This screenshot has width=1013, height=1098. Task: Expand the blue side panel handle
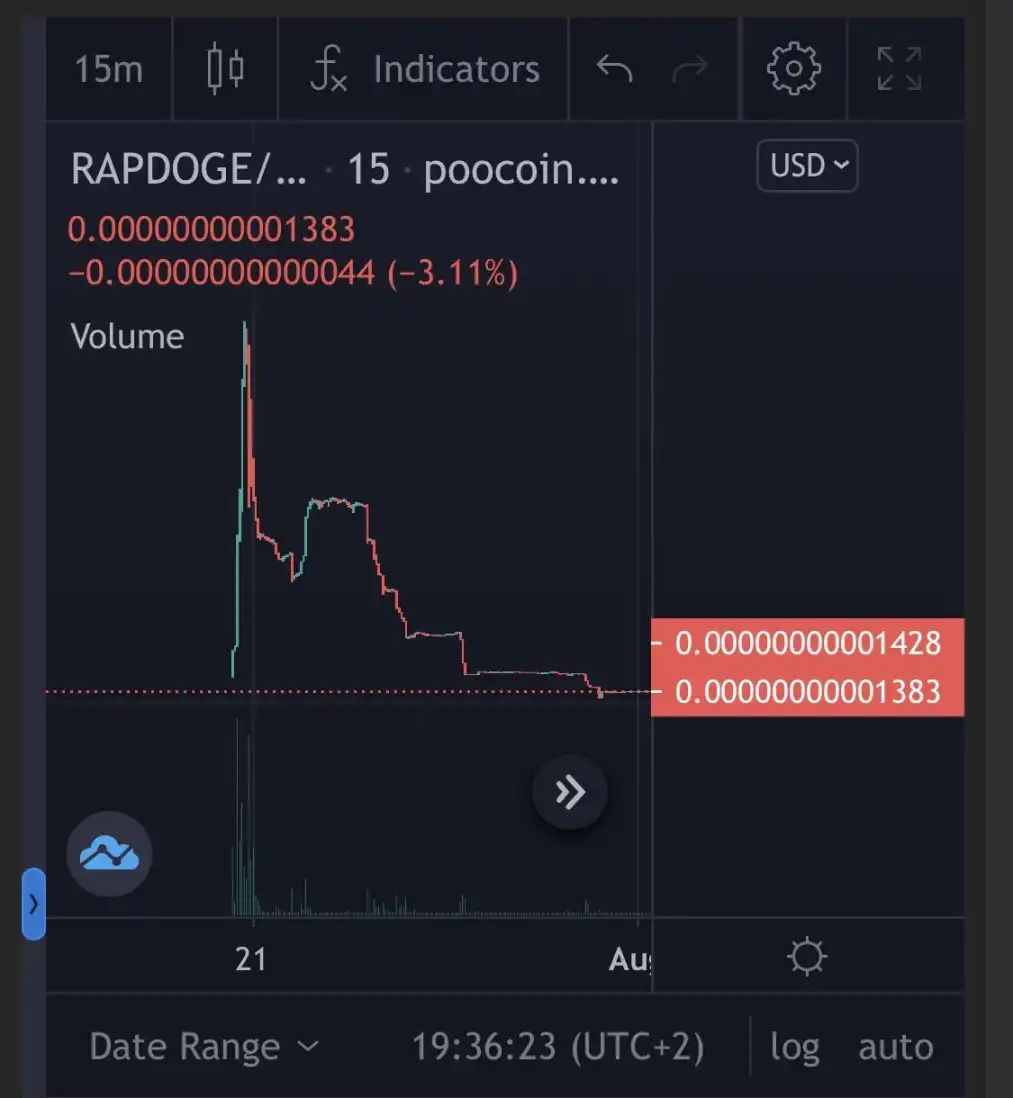[x=34, y=904]
